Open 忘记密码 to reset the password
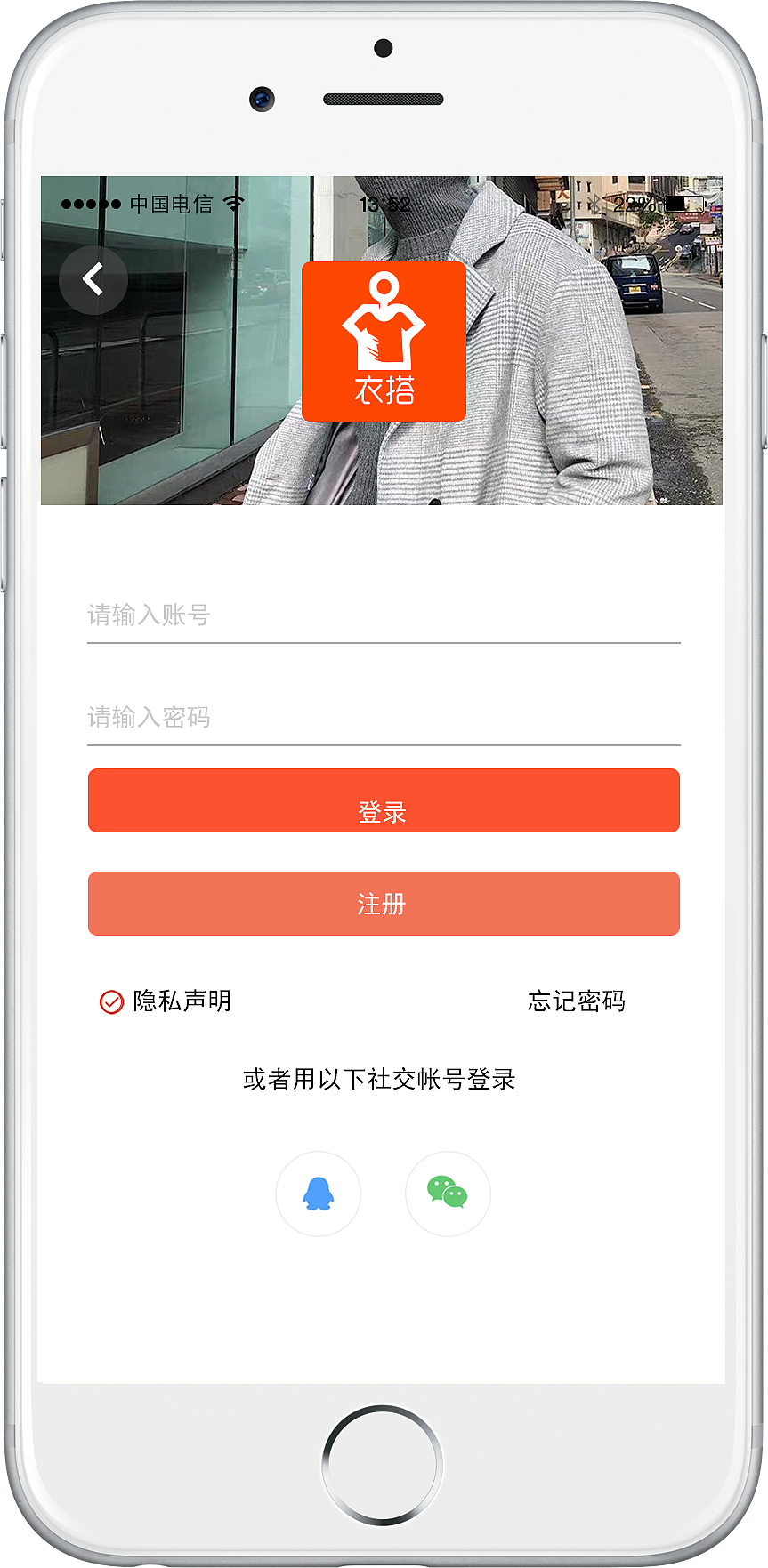 click(x=577, y=1001)
